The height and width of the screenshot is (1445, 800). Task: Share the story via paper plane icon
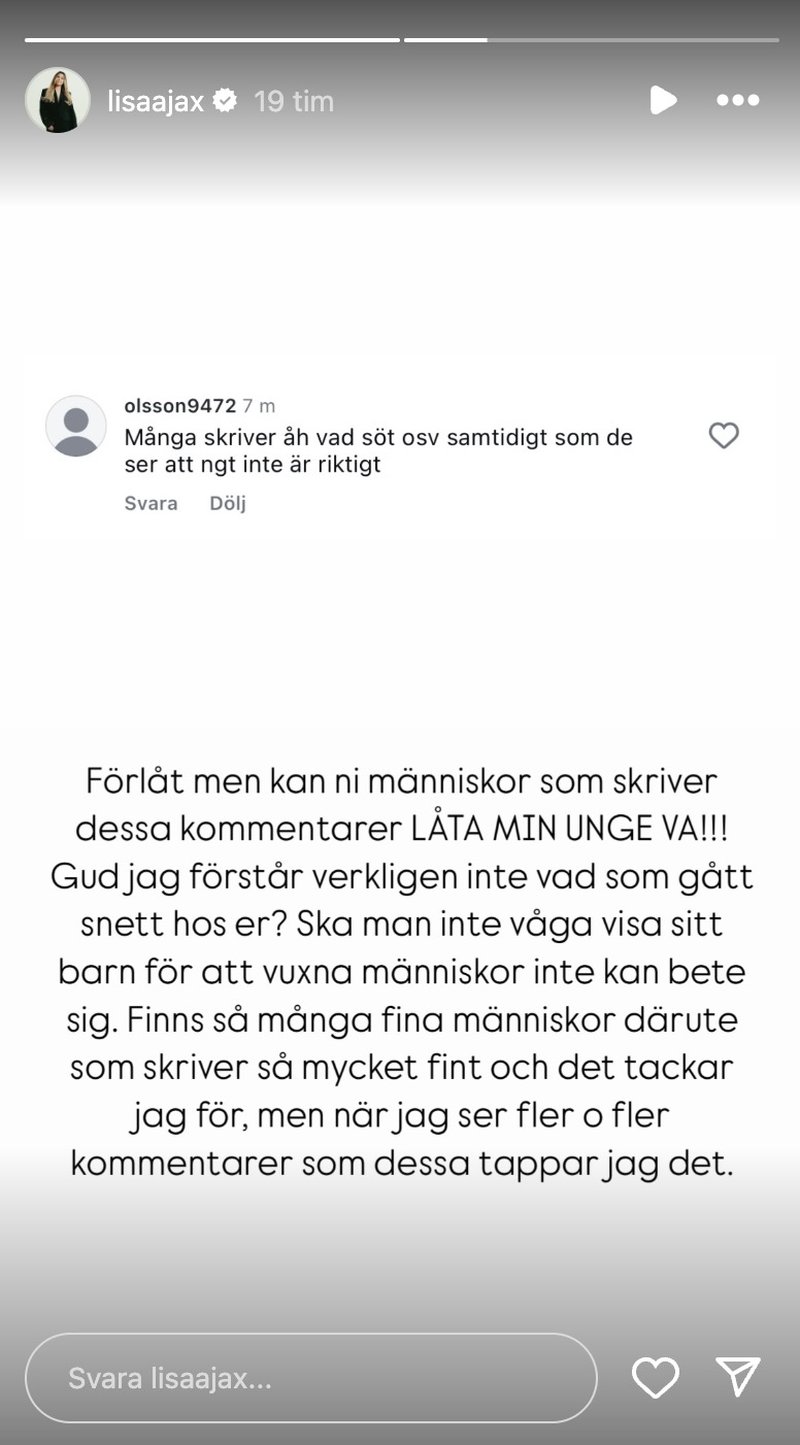tap(739, 1377)
